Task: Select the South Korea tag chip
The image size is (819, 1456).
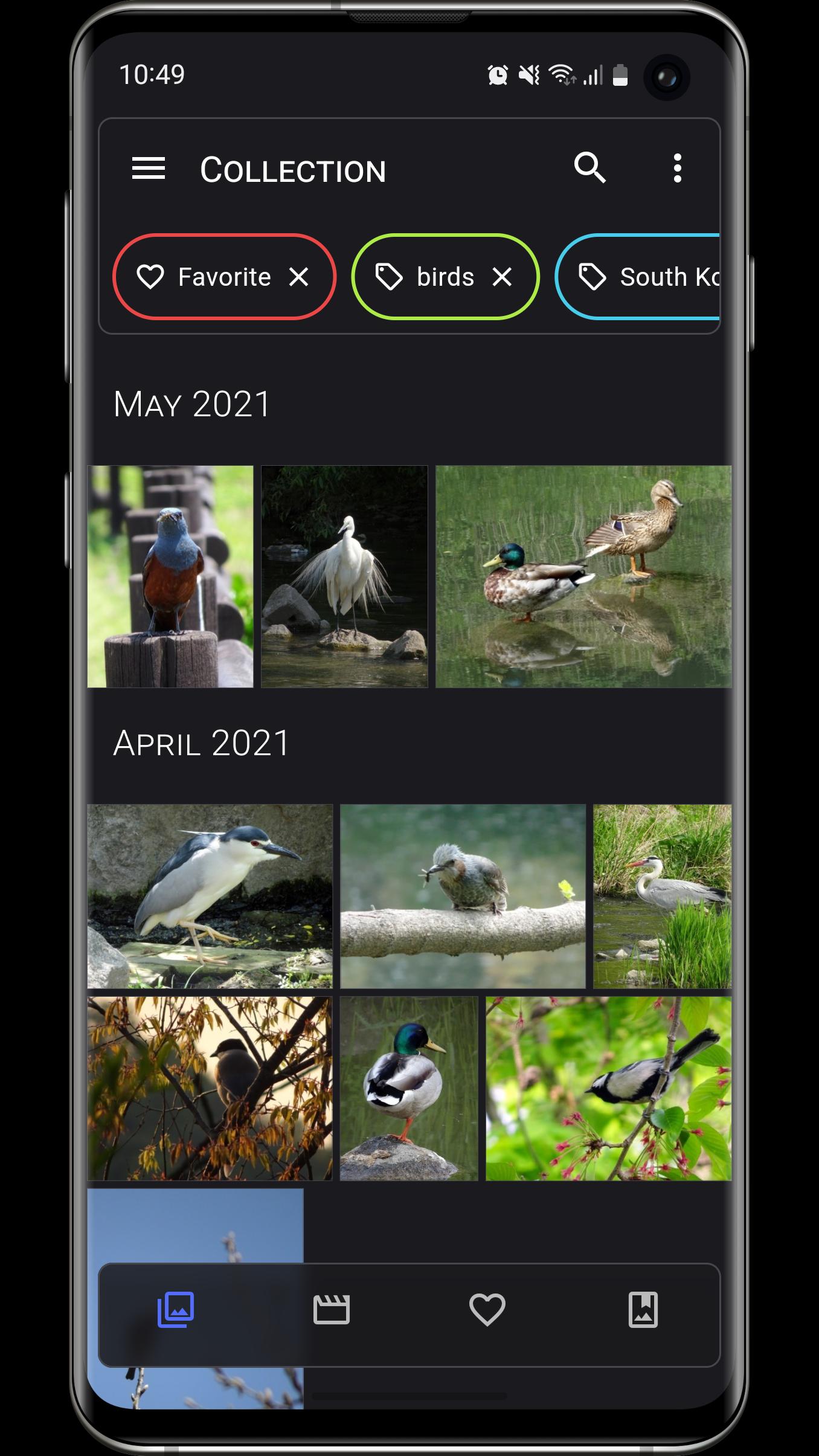Action: (x=637, y=277)
